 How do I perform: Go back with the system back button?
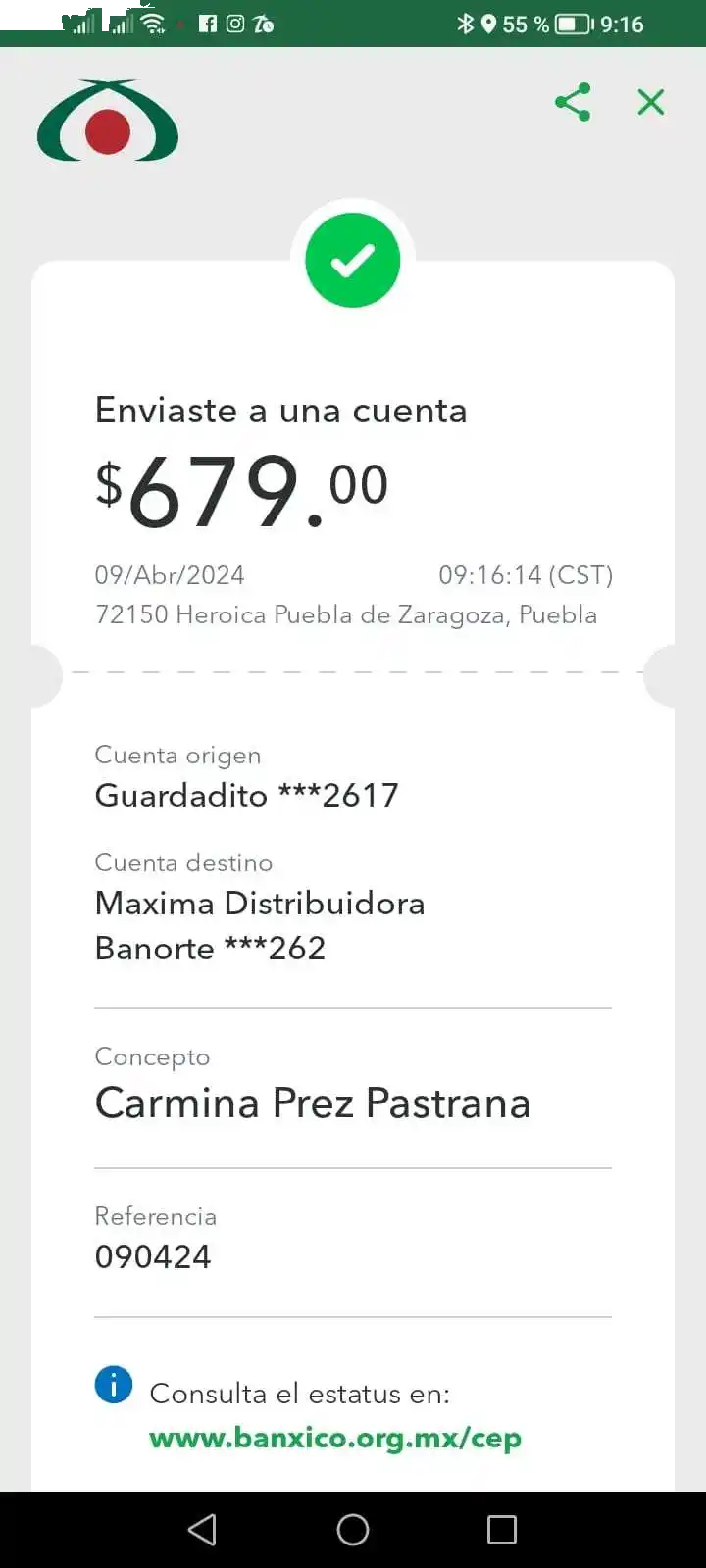pos(202,1530)
